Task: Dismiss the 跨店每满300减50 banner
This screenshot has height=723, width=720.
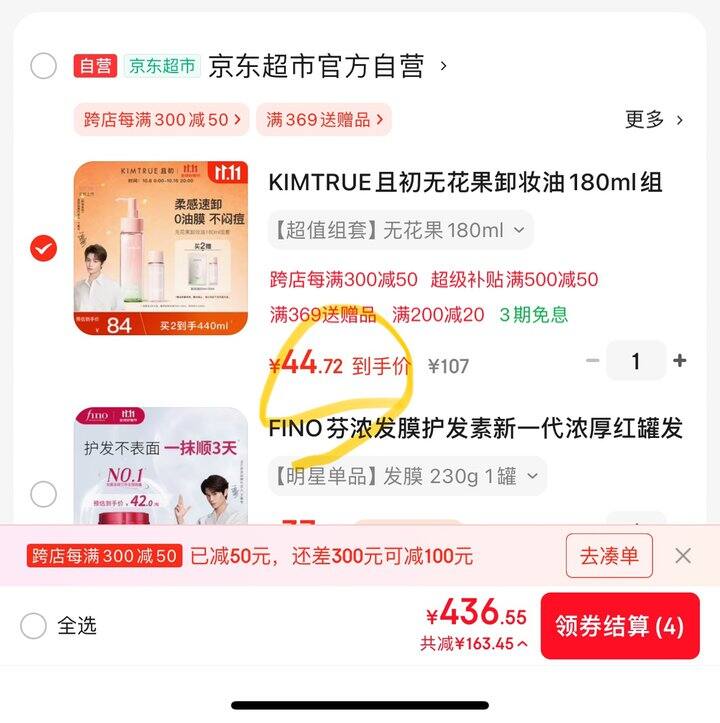Action: point(683,556)
